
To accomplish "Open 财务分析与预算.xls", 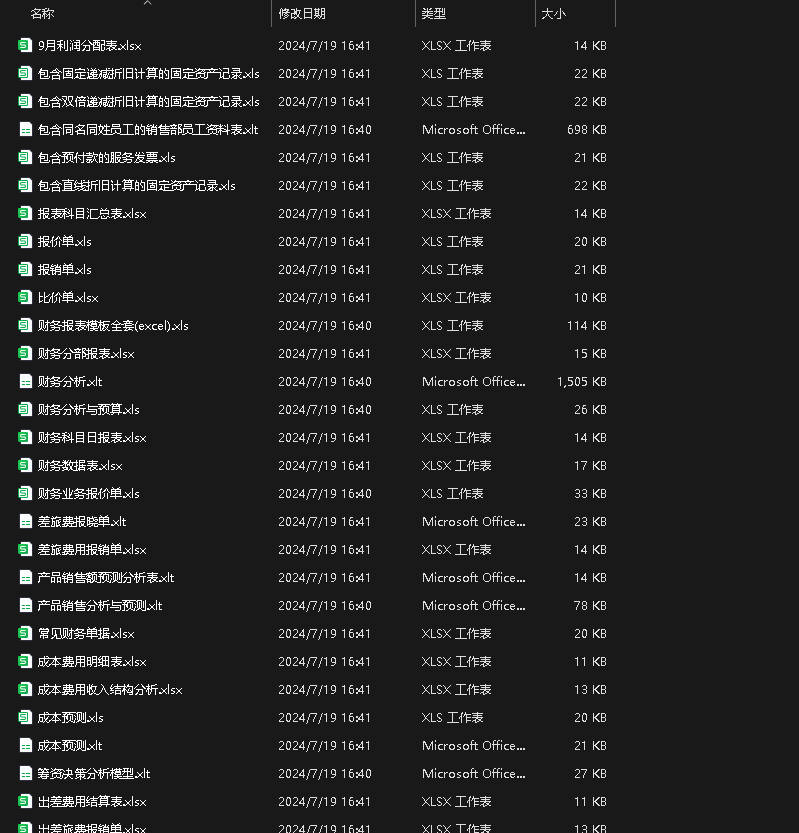I will (88, 410).
